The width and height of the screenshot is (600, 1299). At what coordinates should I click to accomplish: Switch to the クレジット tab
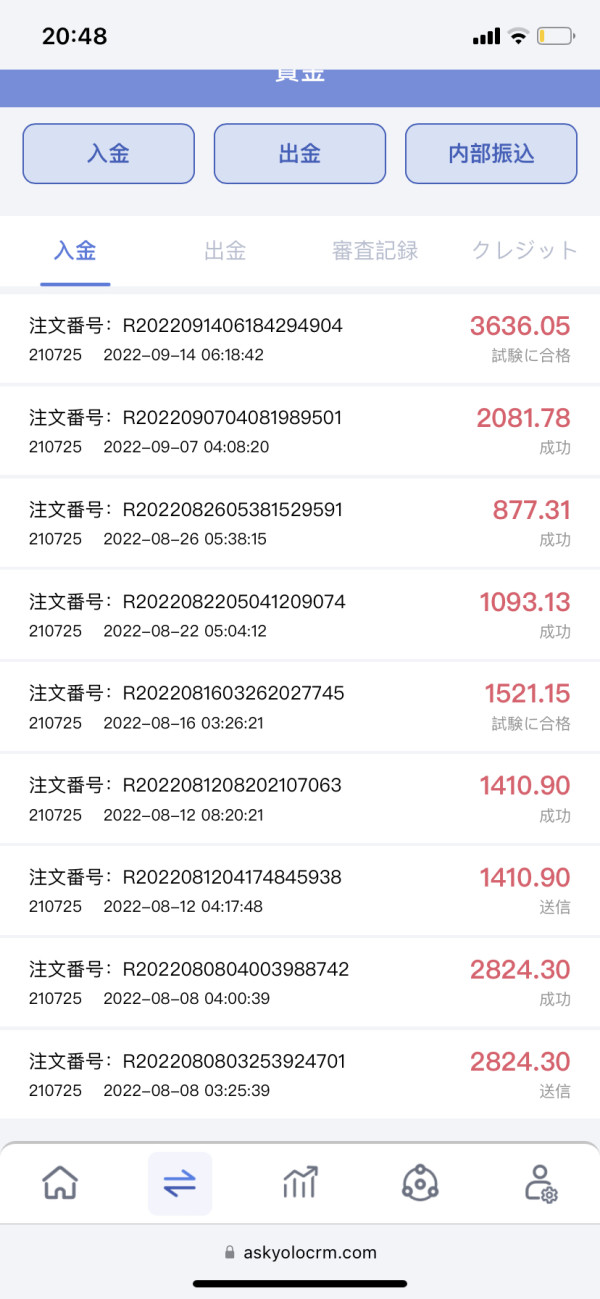coord(525,250)
